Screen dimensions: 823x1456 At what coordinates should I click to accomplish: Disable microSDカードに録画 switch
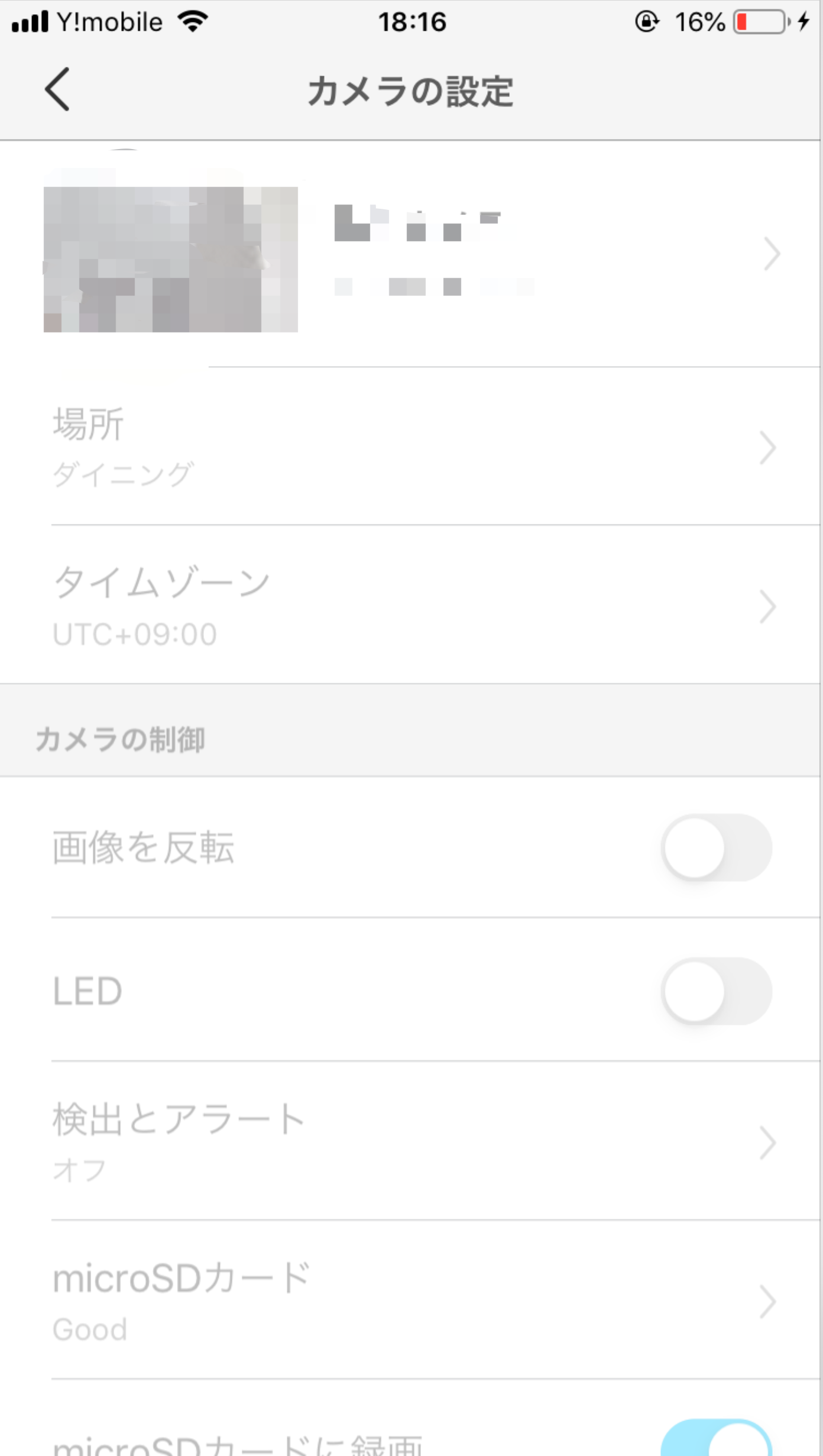coord(716,1439)
